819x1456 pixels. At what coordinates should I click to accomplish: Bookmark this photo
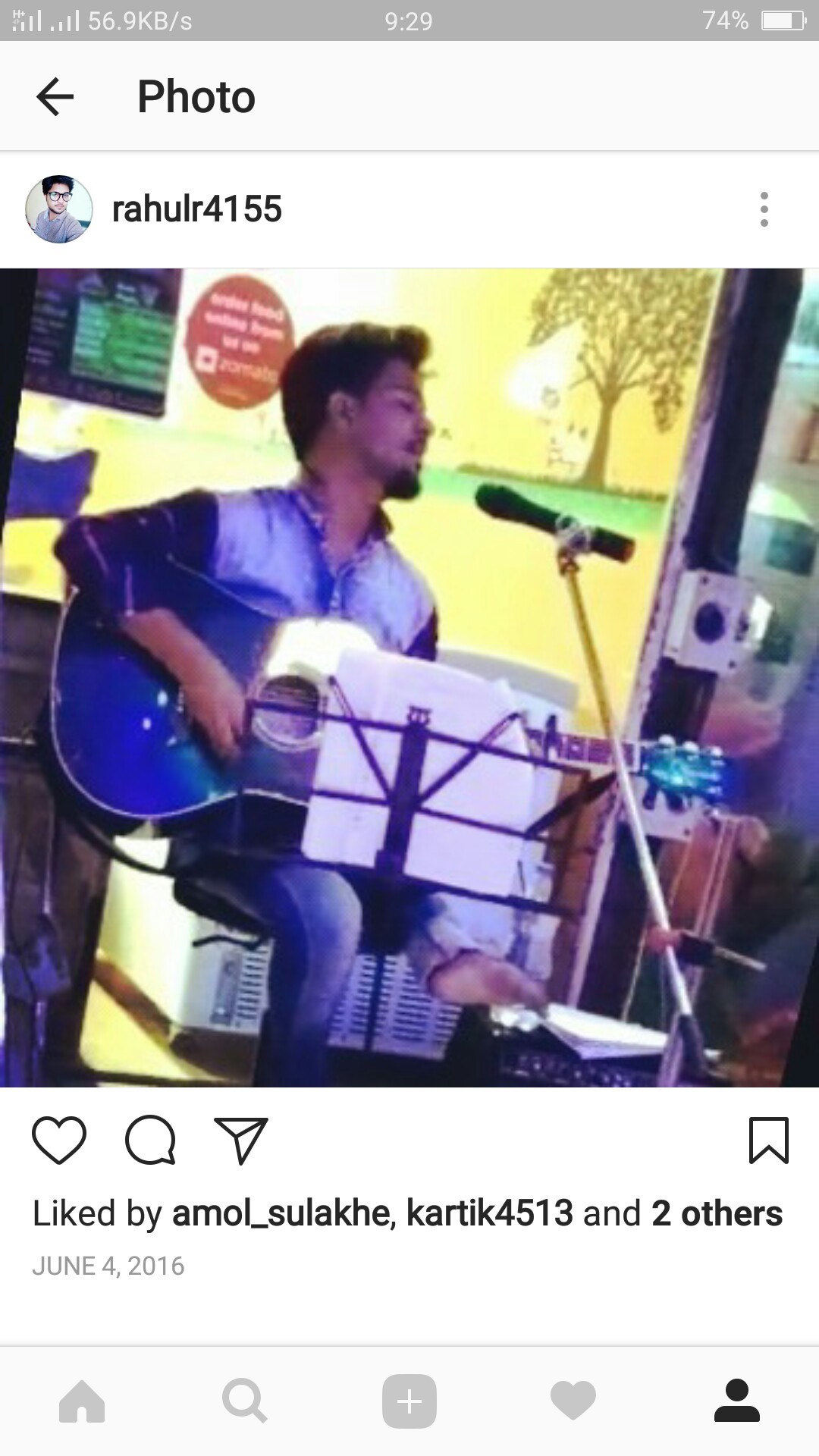769,1140
